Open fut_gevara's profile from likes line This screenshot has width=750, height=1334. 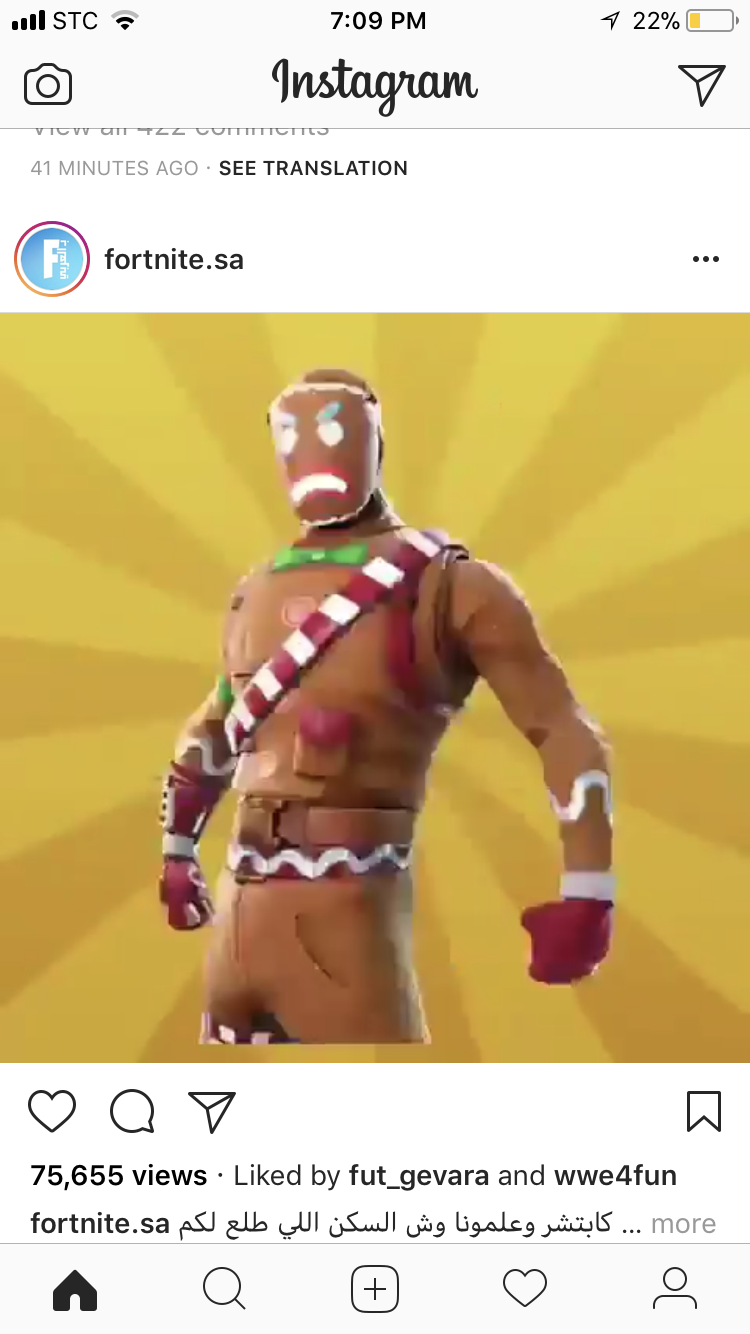[x=418, y=1176]
